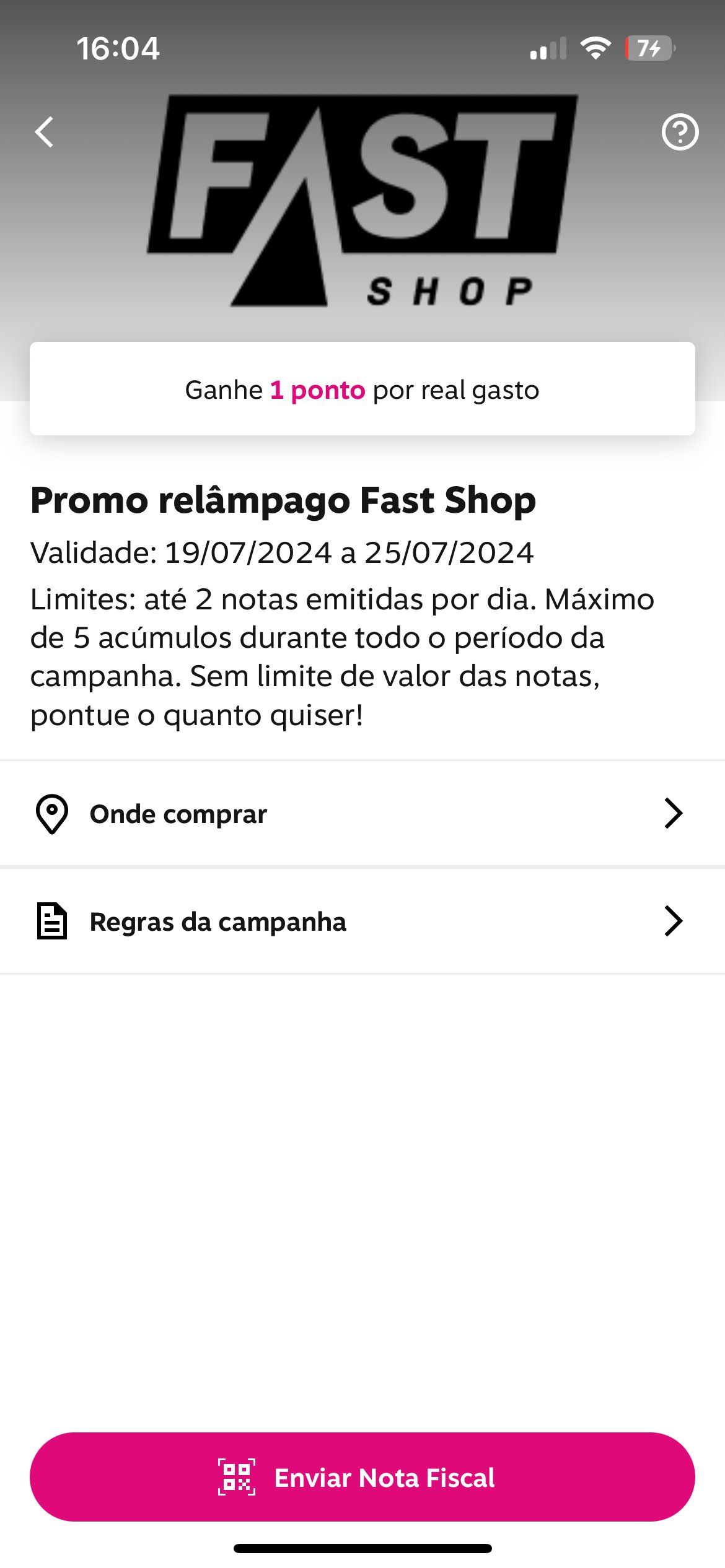Open the Onde comprar row
Image resolution: width=725 pixels, height=1568 pixels.
(x=362, y=814)
